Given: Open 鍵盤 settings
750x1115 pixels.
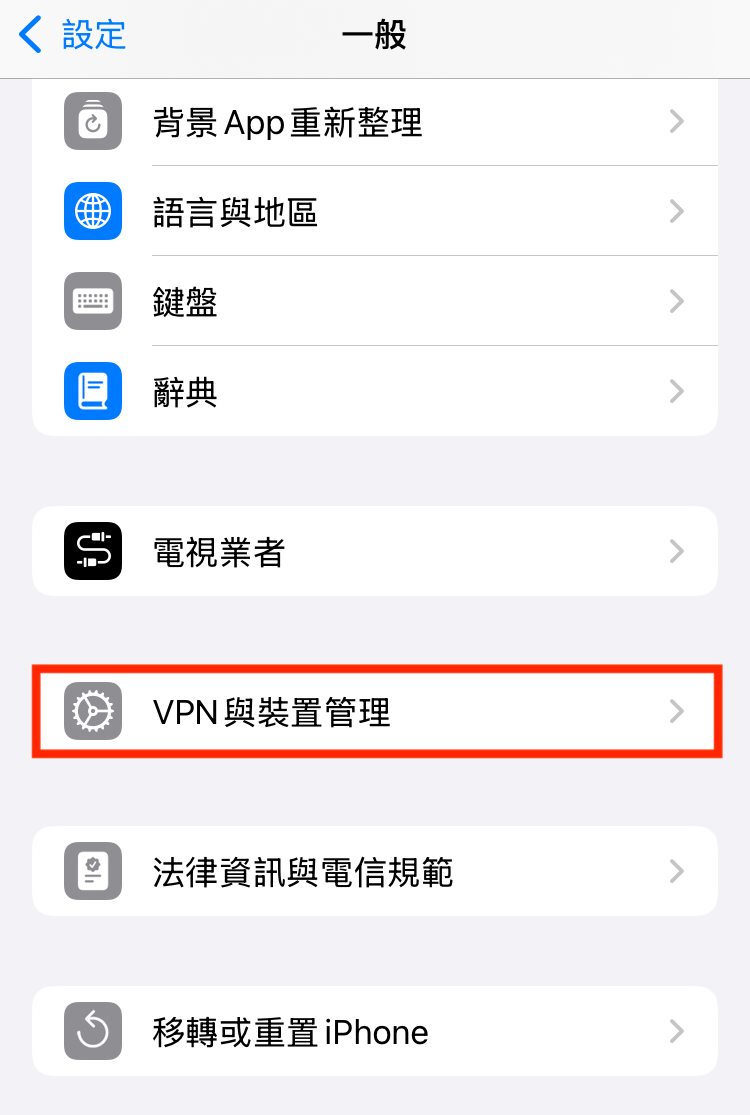Looking at the screenshot, I should coord(375,302).
